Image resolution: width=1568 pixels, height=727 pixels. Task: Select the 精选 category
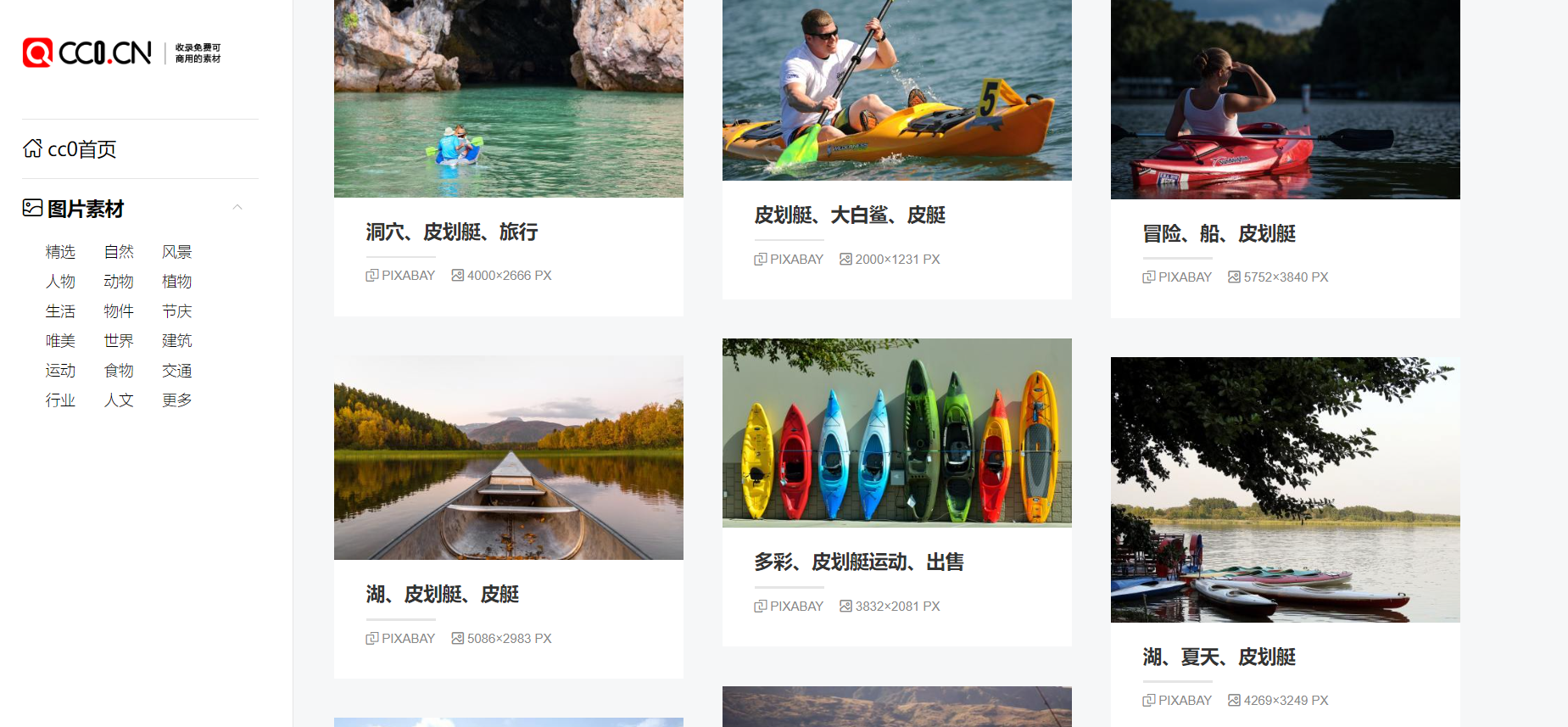pyautogui.click(x=60, y=252)
